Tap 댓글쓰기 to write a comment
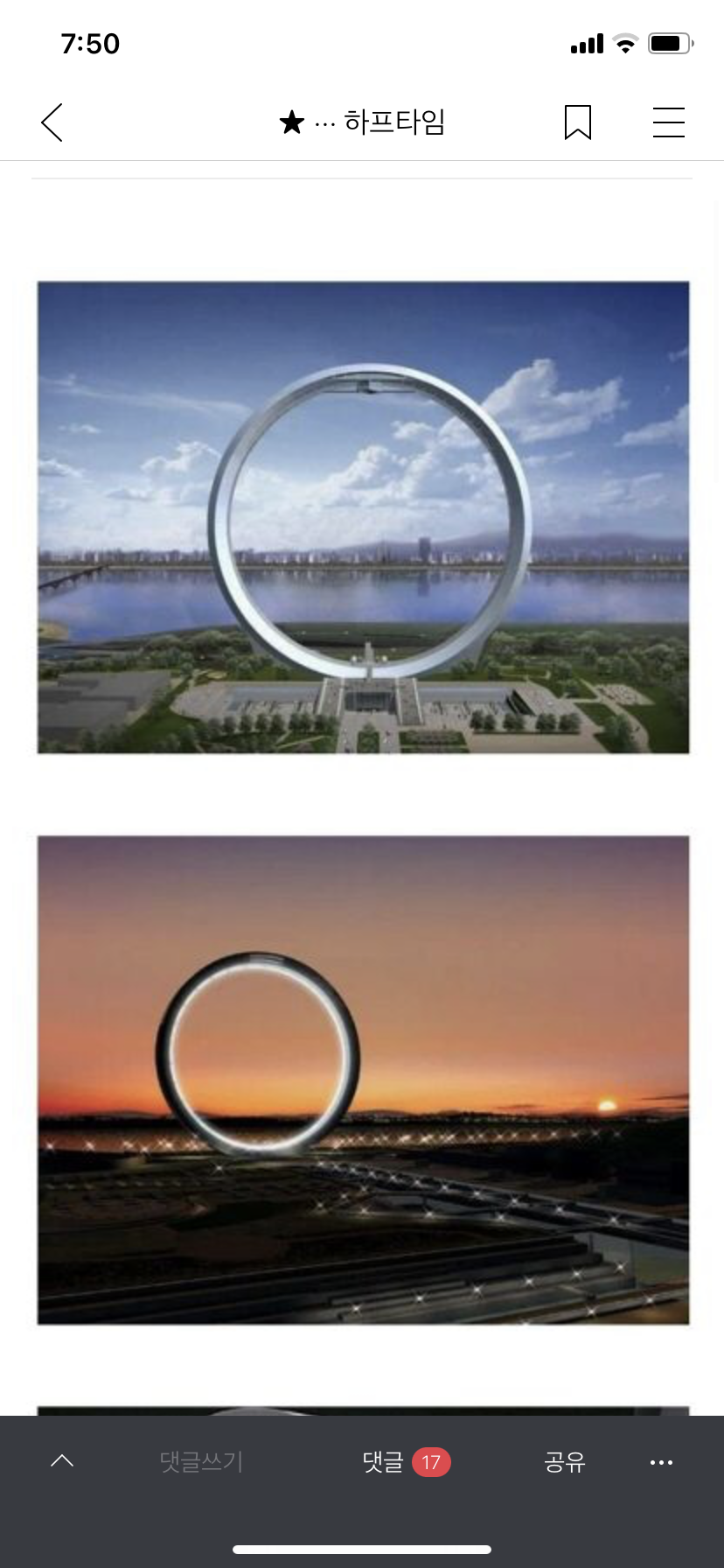Viewport: 724px width, 1568px height. click(201, 1461)
